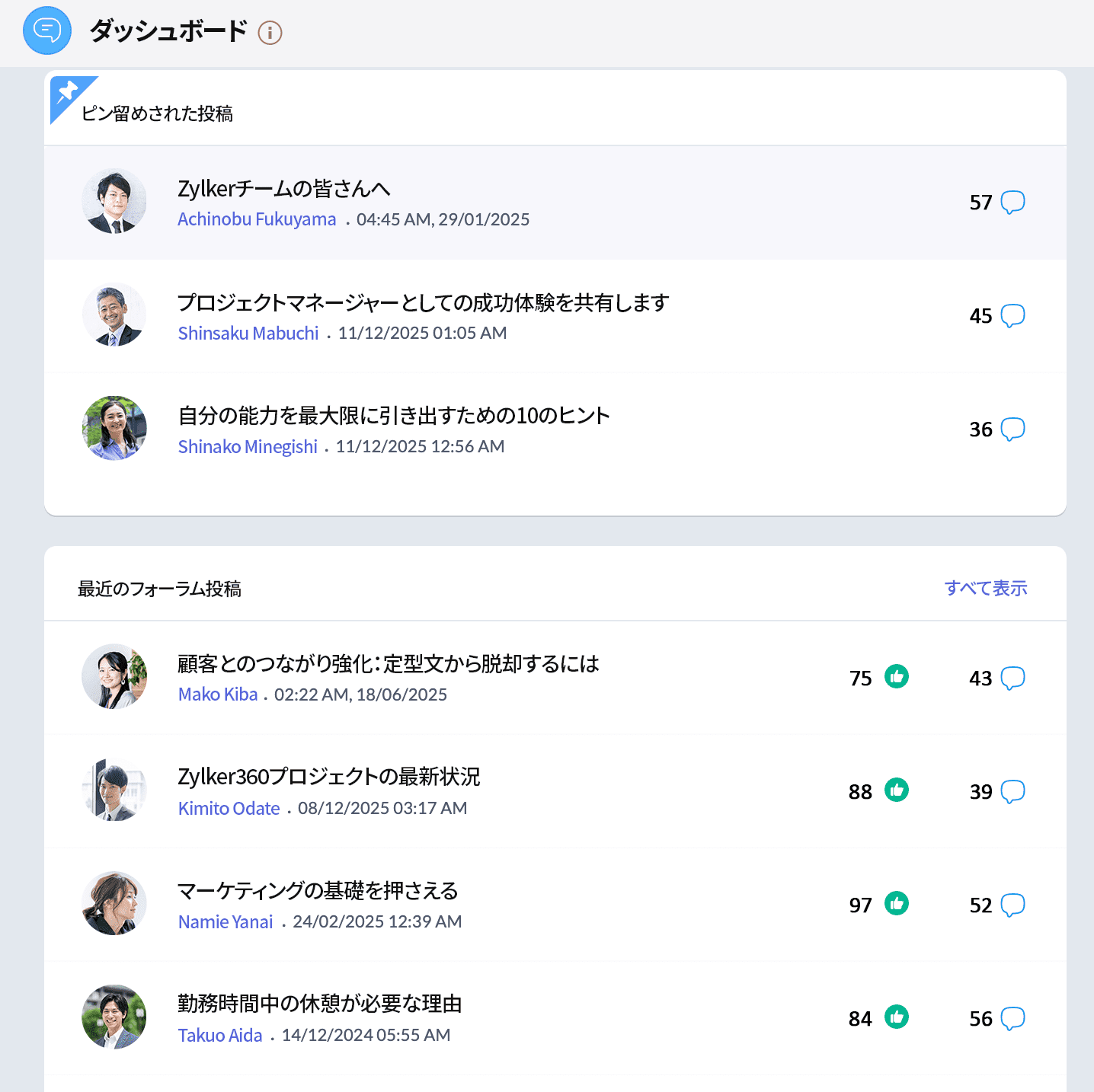The height and width of the screenshot is (1092, 1094).
Task: Open マーケティングの基礎を押さえる post
Action: coord(318,890)
